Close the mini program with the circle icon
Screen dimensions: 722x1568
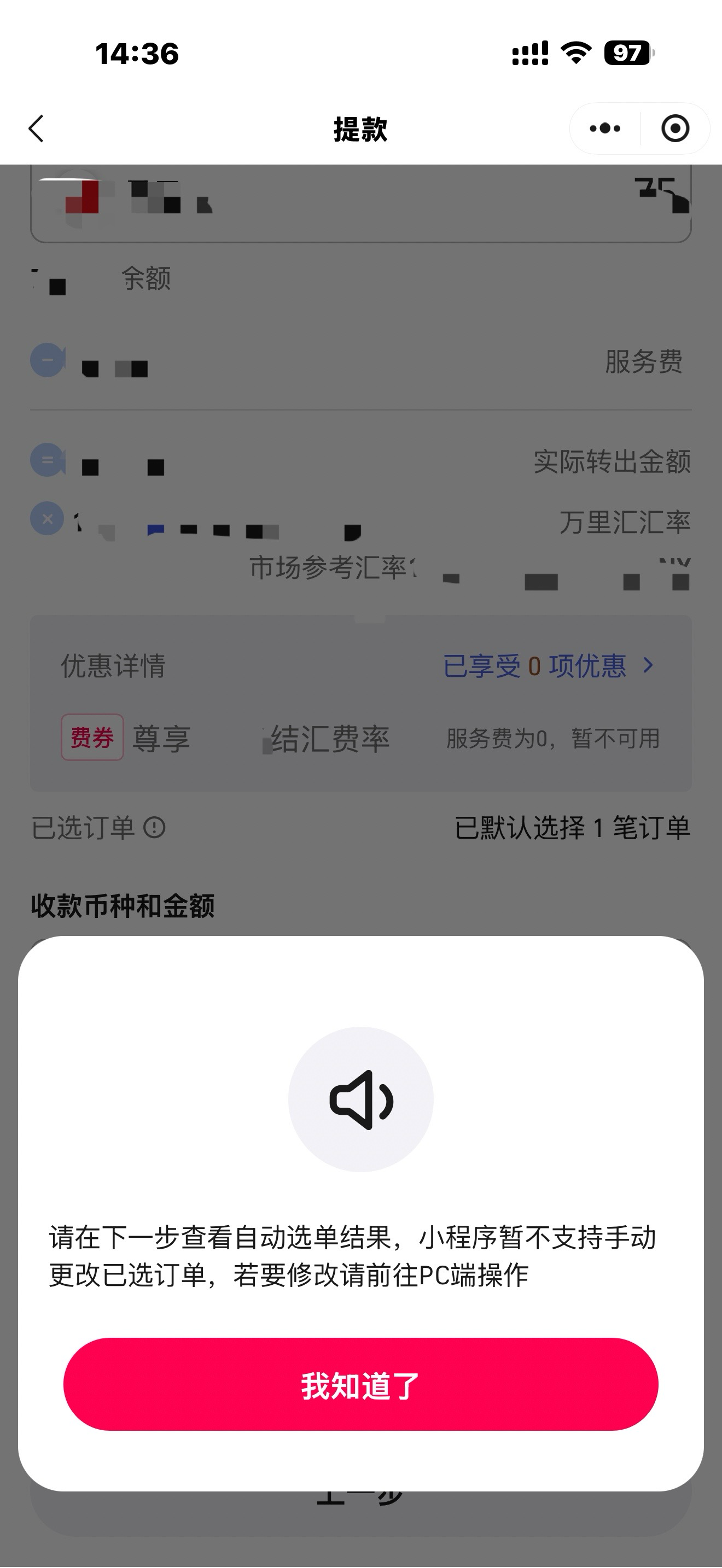(x=675, y=128)
